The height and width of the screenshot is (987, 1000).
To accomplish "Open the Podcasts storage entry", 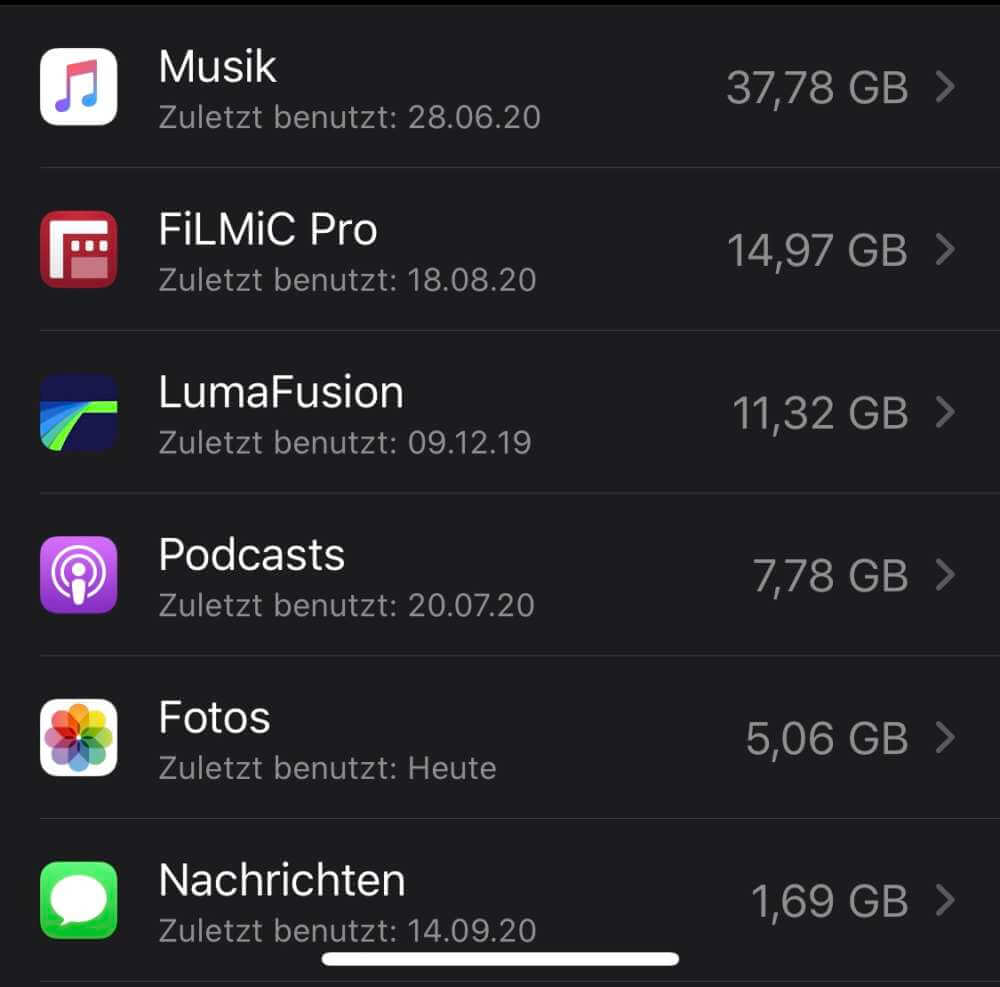I will point(500,575).
